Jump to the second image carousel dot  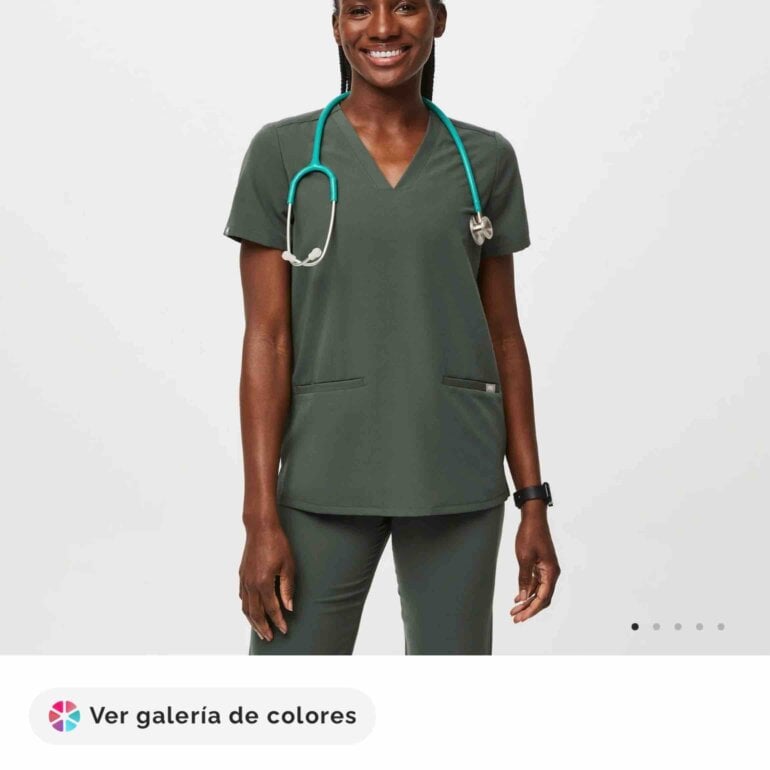pos(657,627)
